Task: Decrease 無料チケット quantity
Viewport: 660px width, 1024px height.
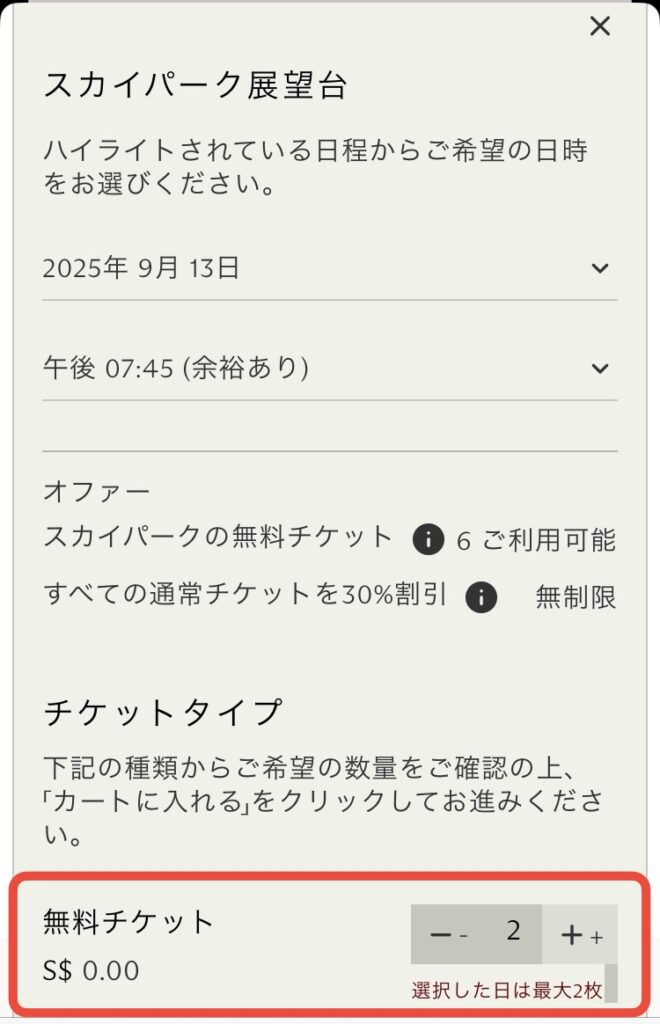Action: click(x=446, y=935)
